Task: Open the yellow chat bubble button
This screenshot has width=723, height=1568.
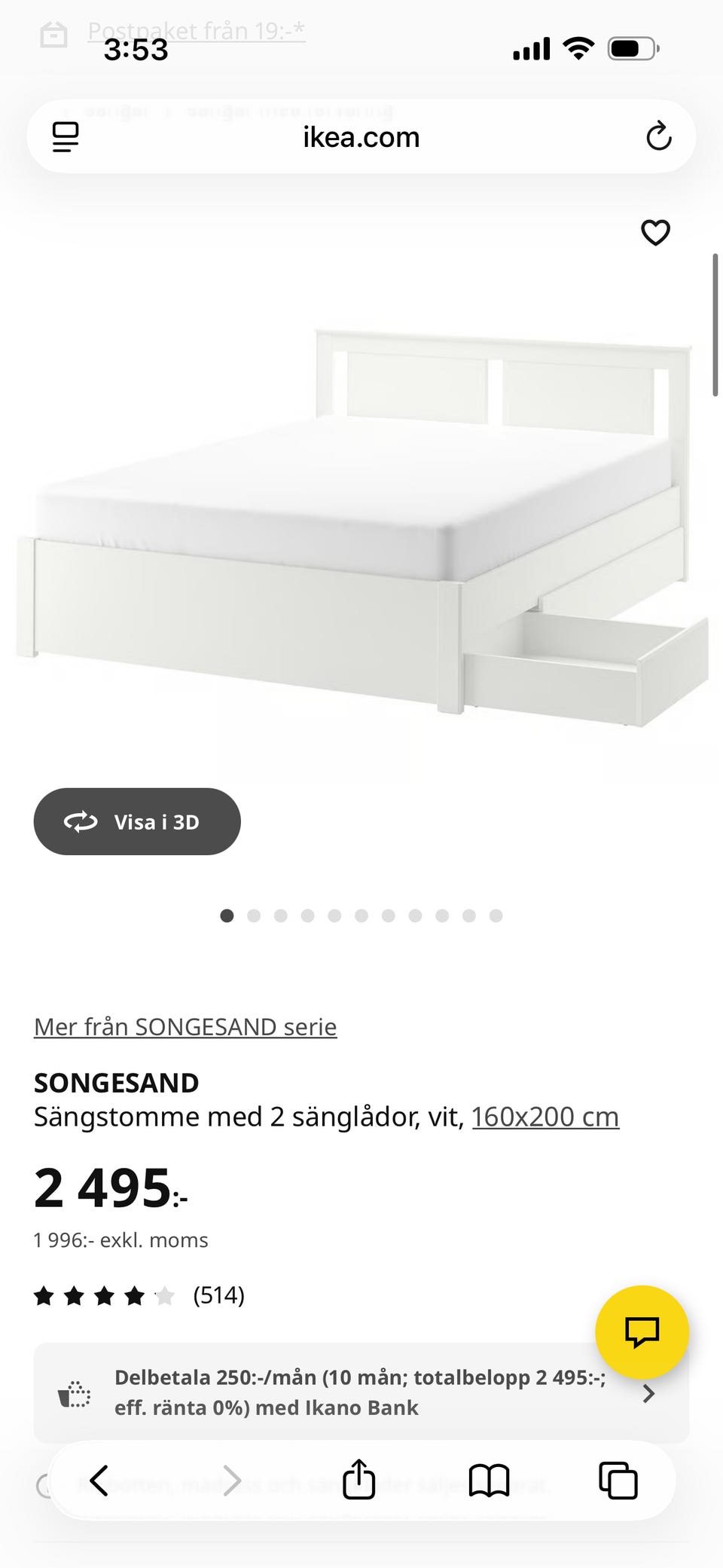Action: [642, 1331]
